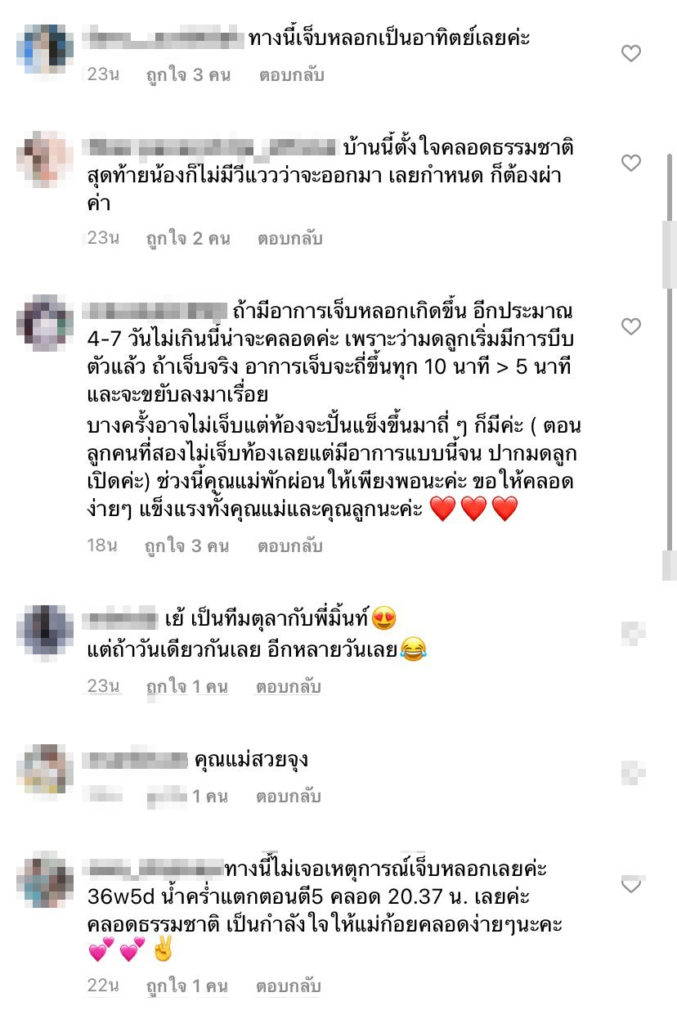Like the comment about เจ็บหลอกเป็นอาทิตย์
Screen dimensions: 677x1024
coord(631,53)
